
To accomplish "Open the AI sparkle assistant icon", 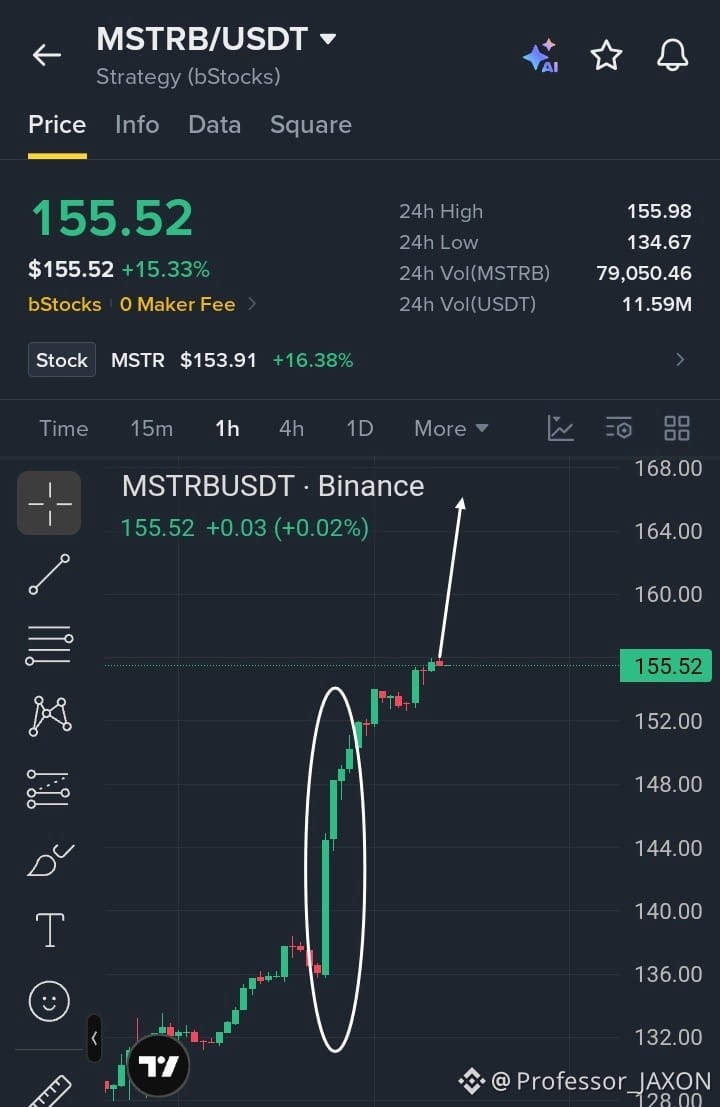I will 541,56.
